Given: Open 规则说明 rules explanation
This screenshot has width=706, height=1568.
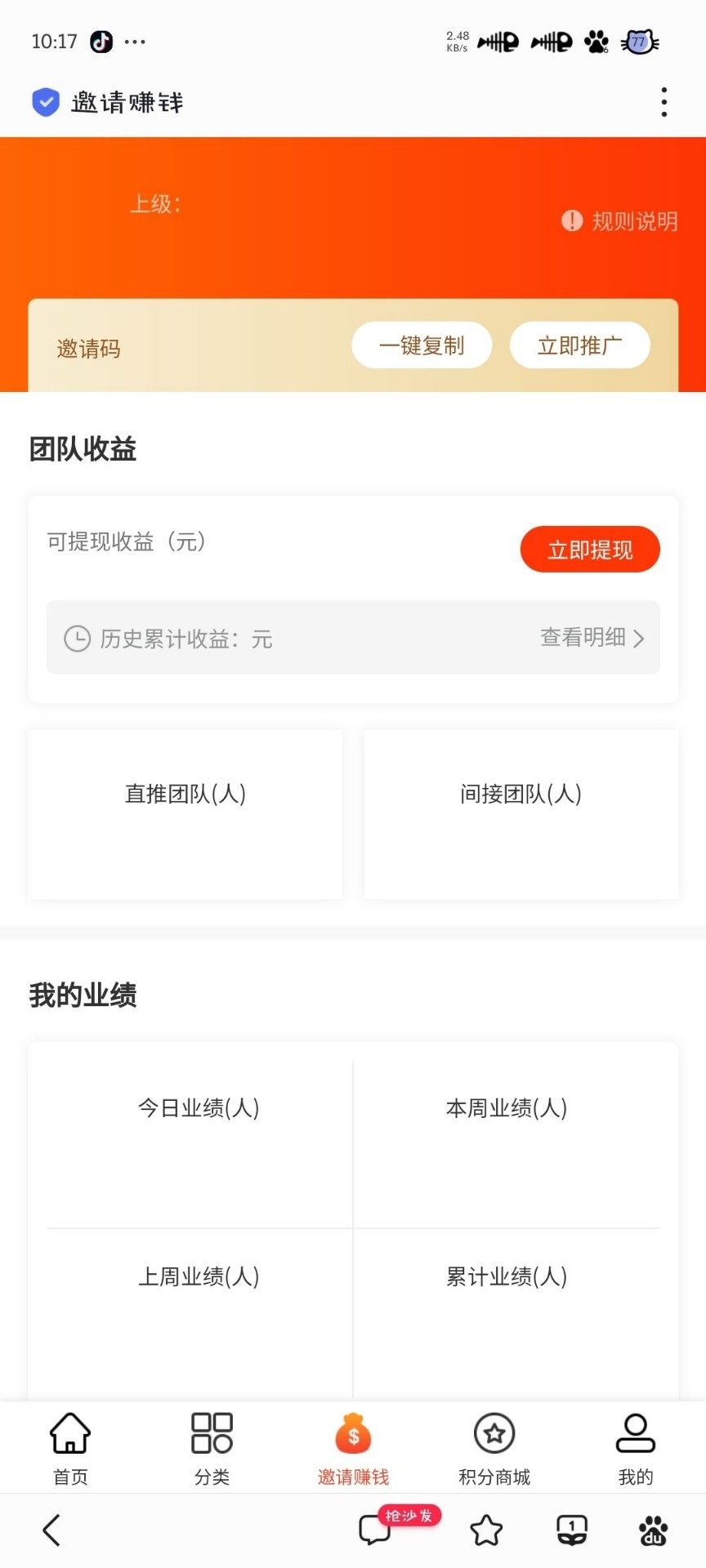Looking at the screenshot, I should pyautogui.click(x=620, y=221).
